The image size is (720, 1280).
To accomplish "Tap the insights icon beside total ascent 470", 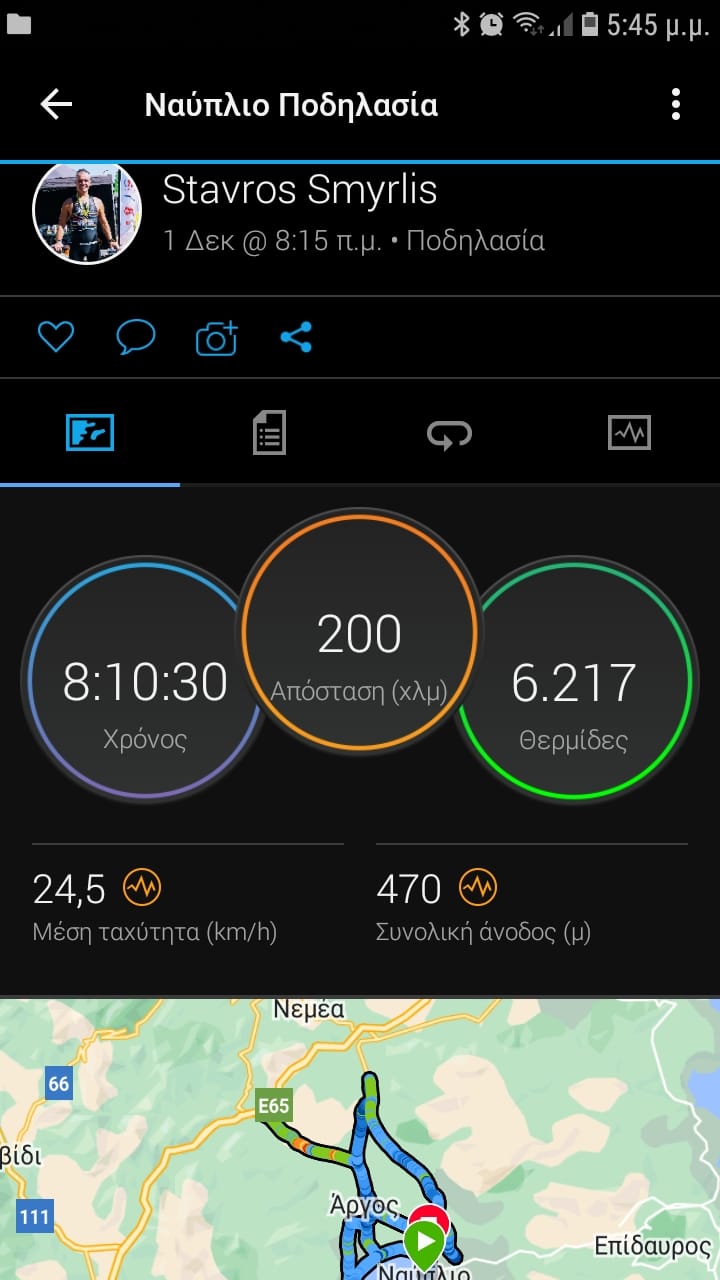I will [x=478, y=887].
